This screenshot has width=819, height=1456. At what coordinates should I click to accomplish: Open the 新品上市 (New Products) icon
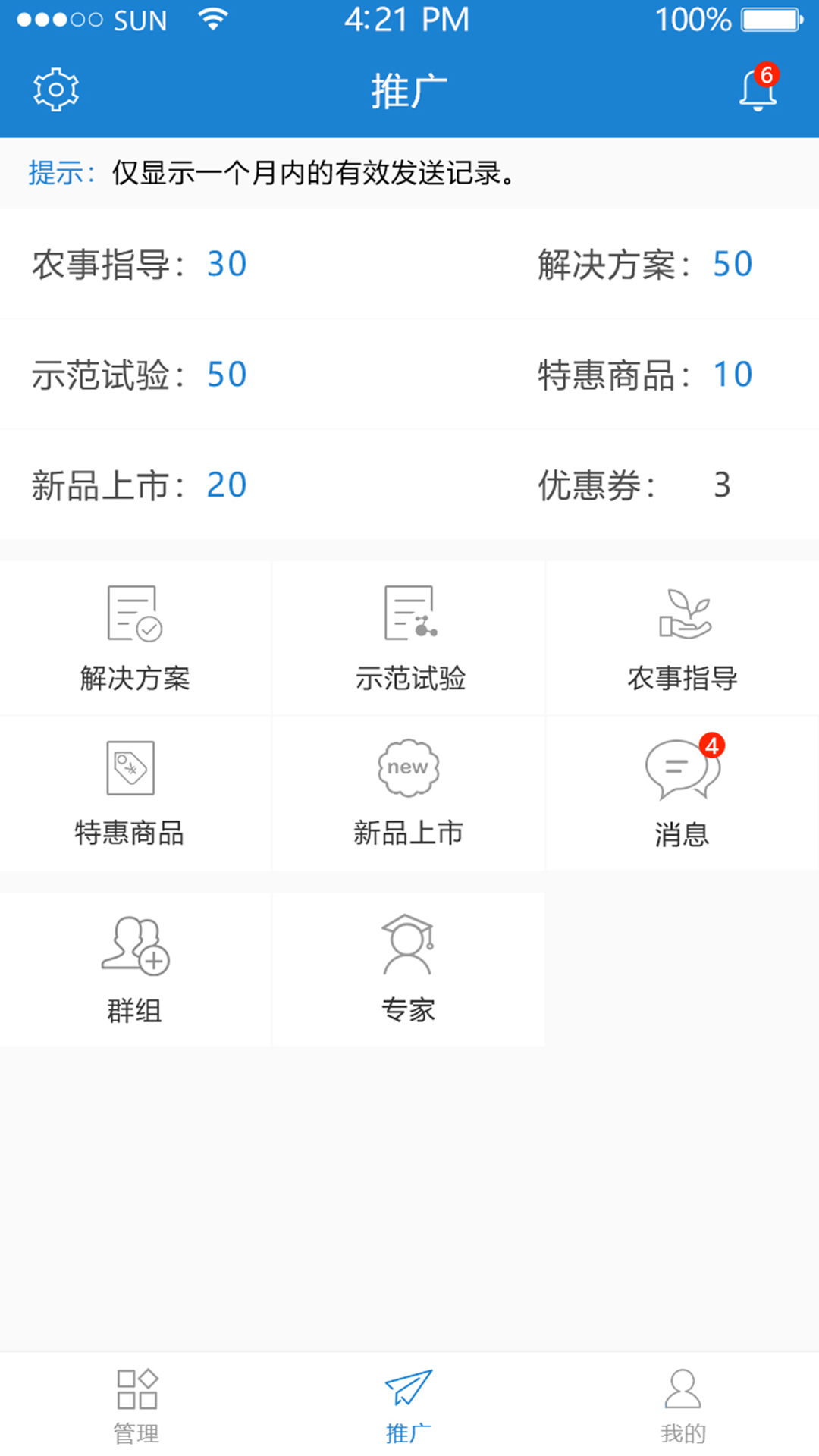[409, 793]
